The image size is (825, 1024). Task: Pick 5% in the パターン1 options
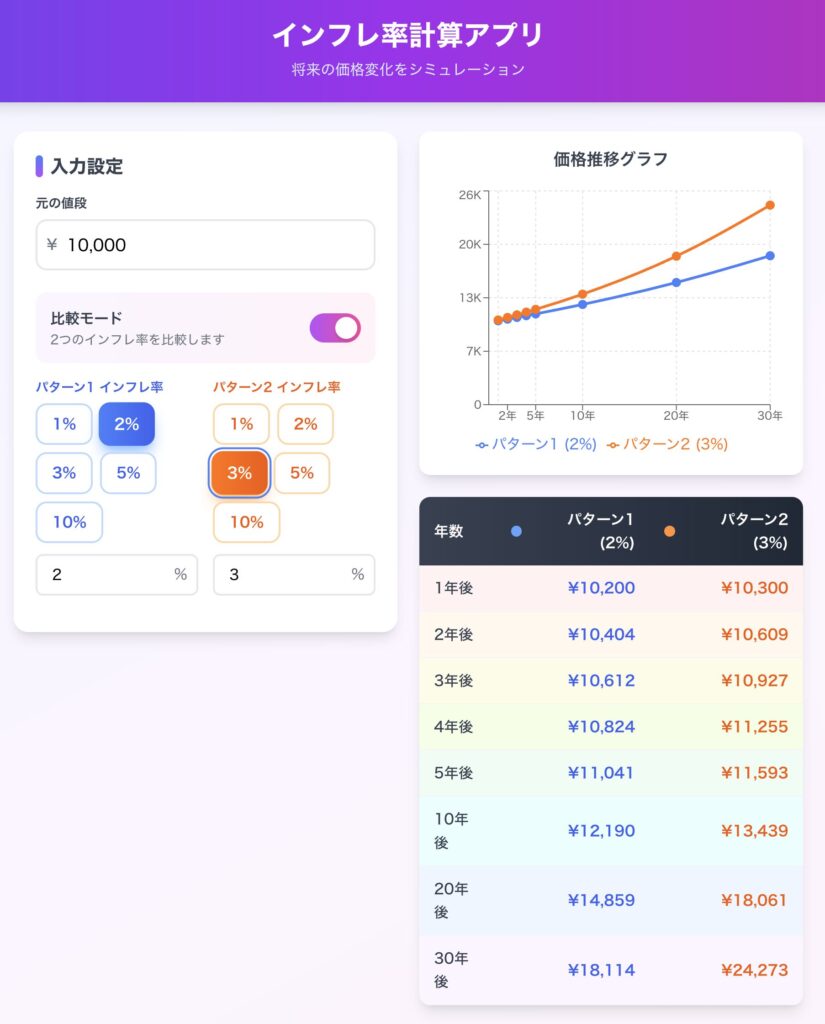click(x=128, y=473)
